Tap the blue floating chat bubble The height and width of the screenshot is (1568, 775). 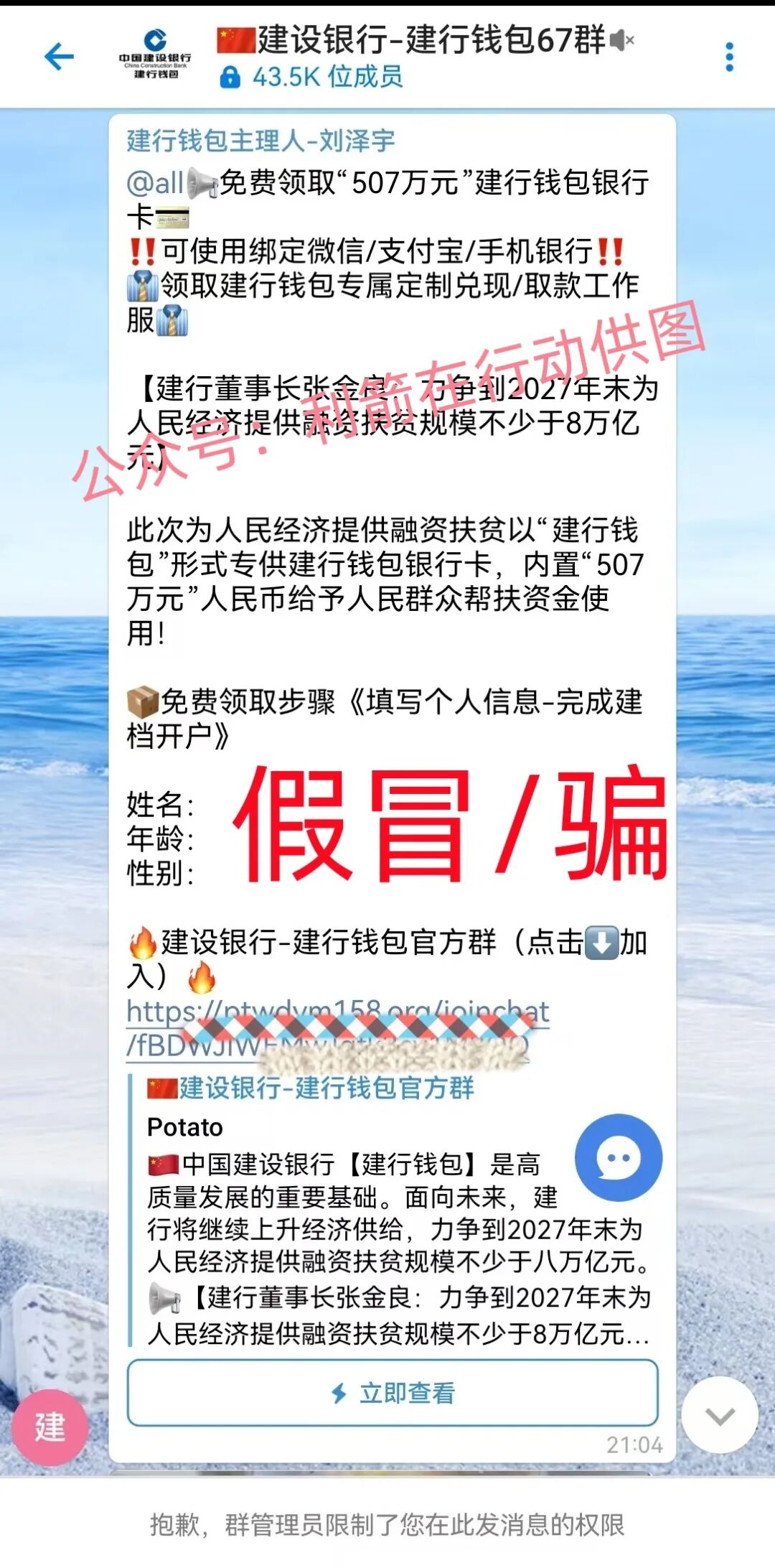coord(619,1157)
